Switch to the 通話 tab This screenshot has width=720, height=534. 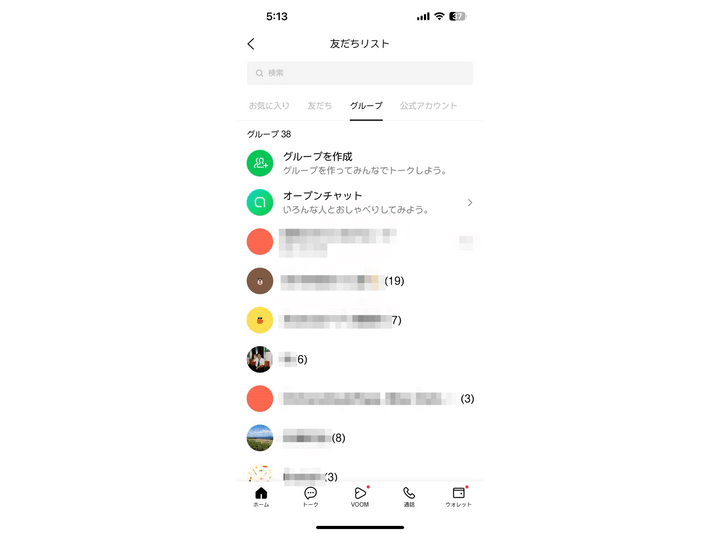tap(409, 497)
